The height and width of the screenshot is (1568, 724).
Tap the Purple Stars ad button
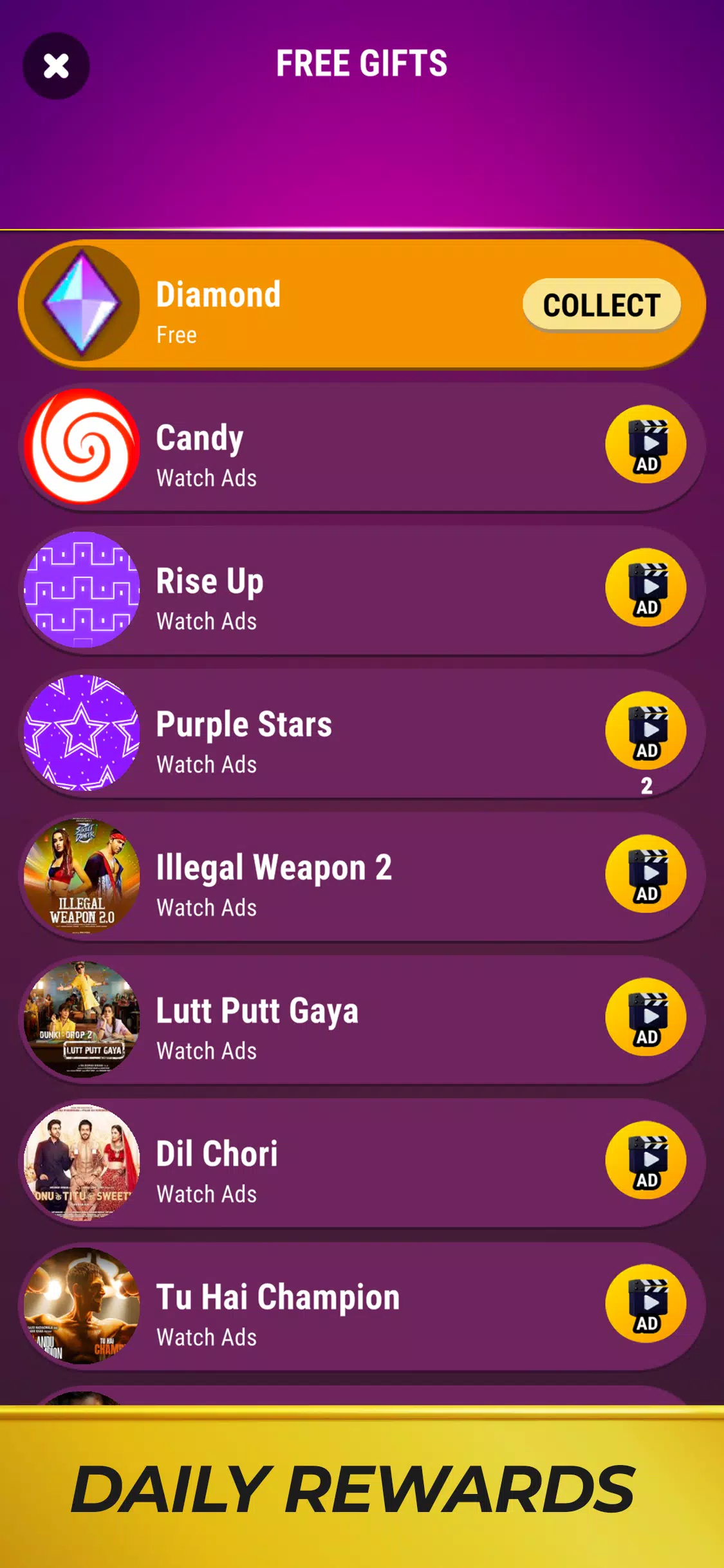(x=645, y=731)
